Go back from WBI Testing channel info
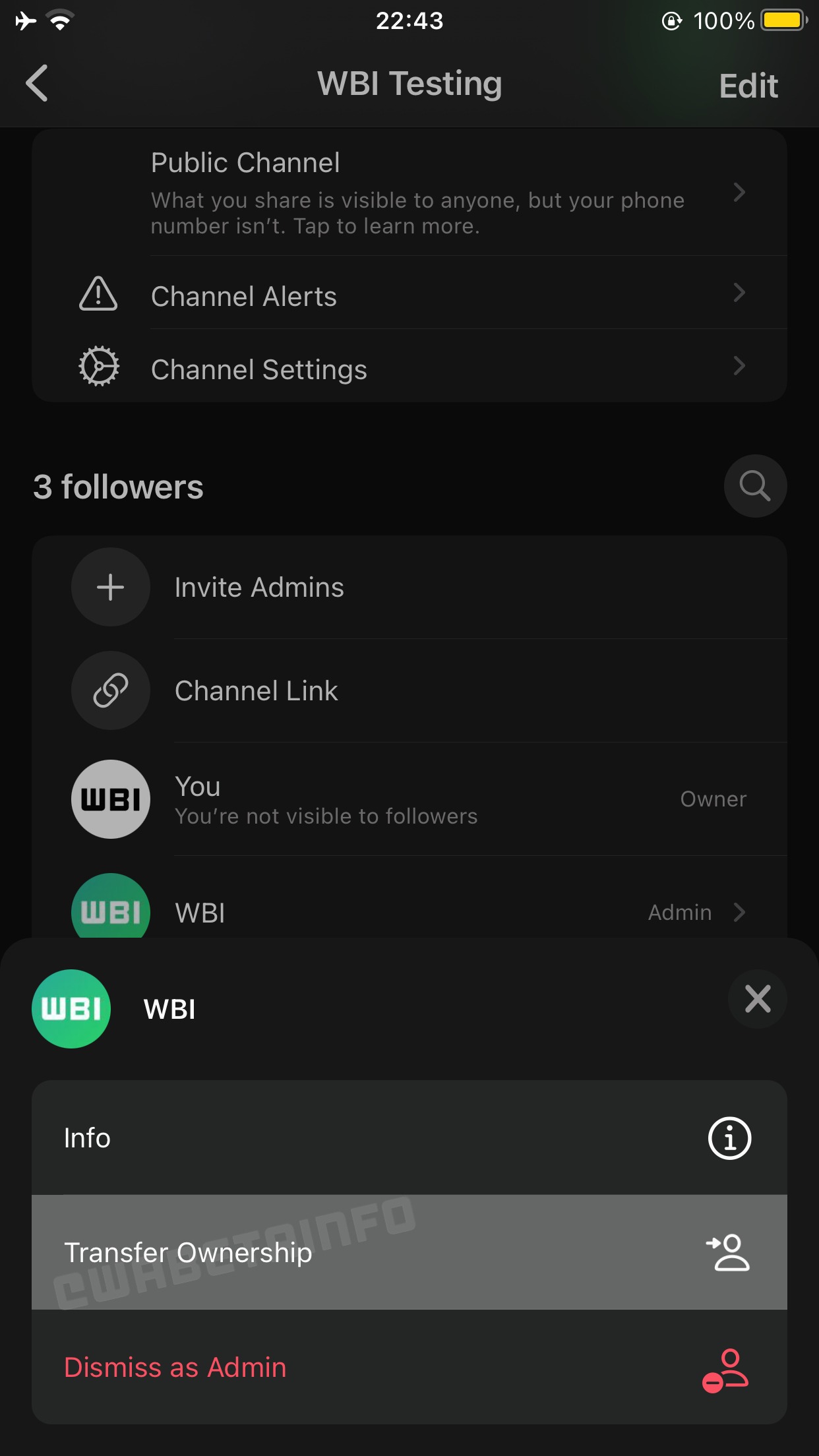Viewport: 819px width, 1456px height. (x=37, y=84)
